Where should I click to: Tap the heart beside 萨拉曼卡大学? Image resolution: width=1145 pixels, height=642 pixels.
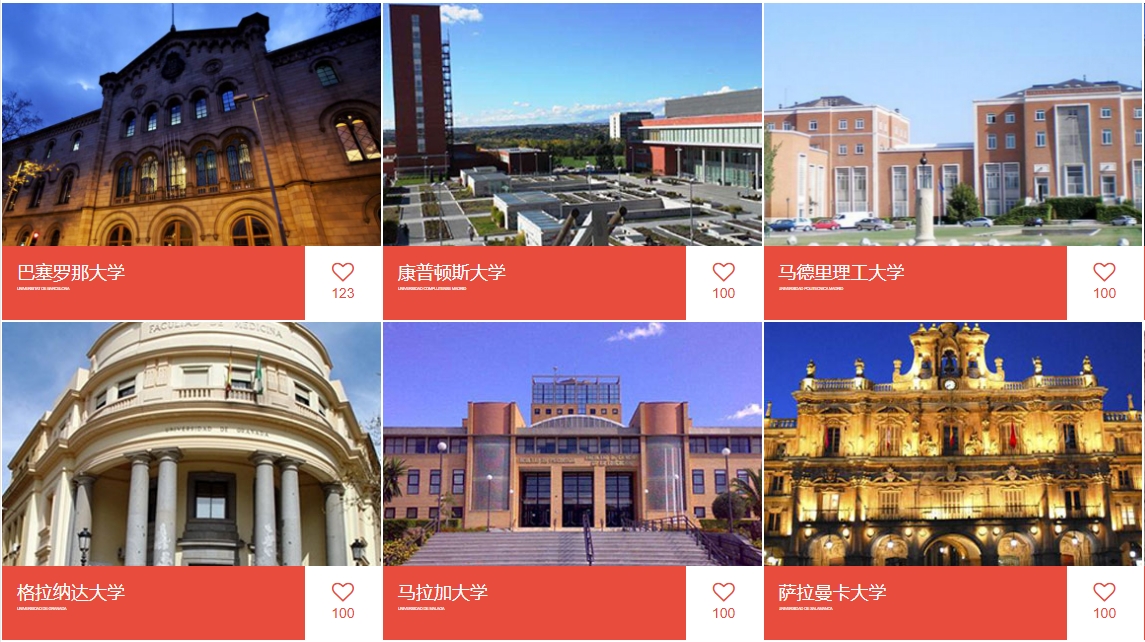(1104, 592)
